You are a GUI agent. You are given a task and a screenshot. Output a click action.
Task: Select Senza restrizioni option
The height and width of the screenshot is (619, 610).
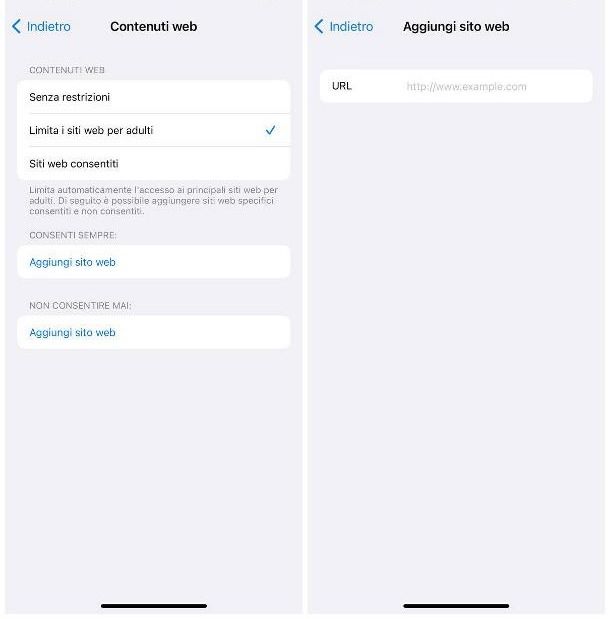(x=153, y=97)
